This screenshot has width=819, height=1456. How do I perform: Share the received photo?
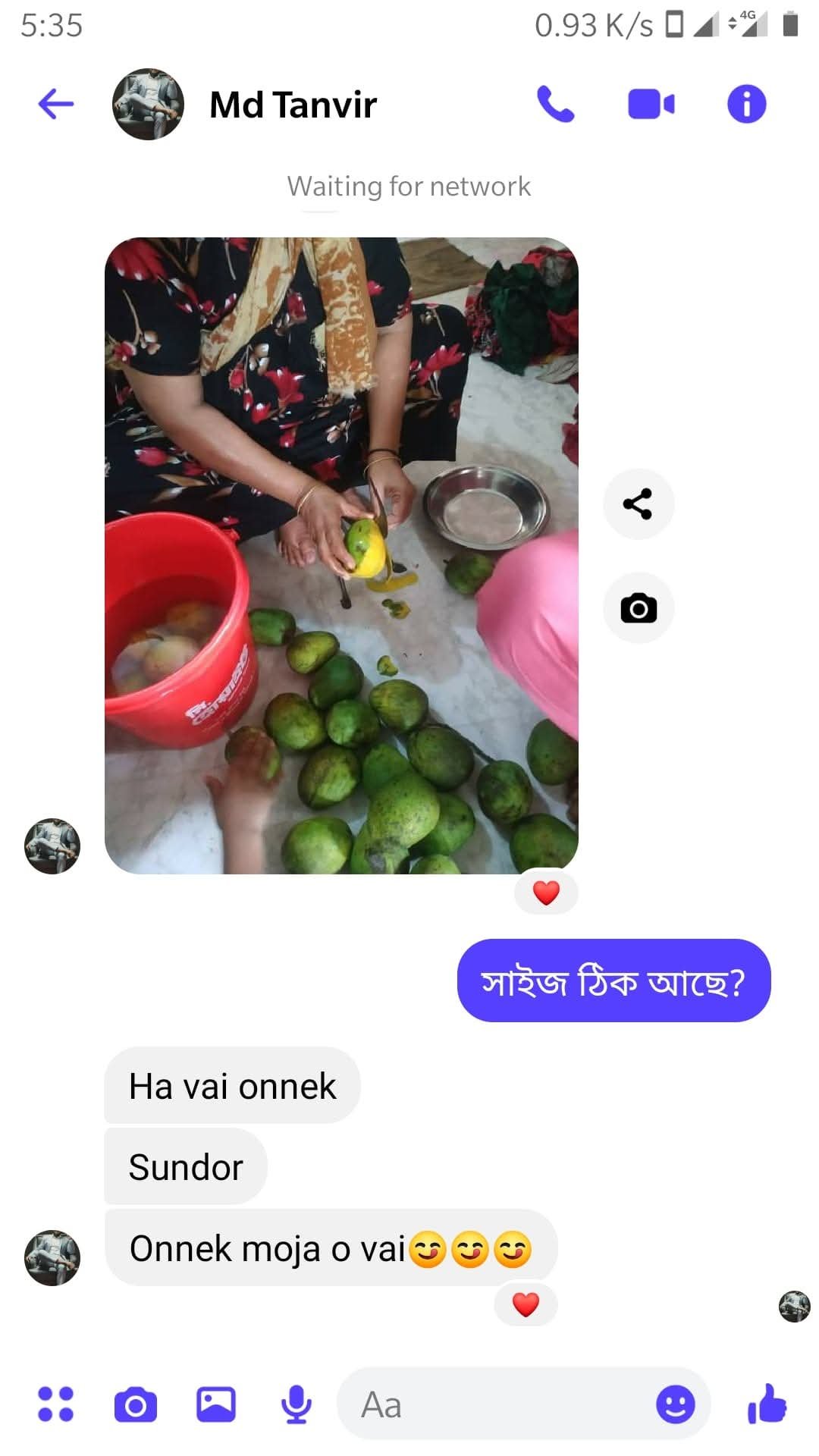tap(638, 504)
